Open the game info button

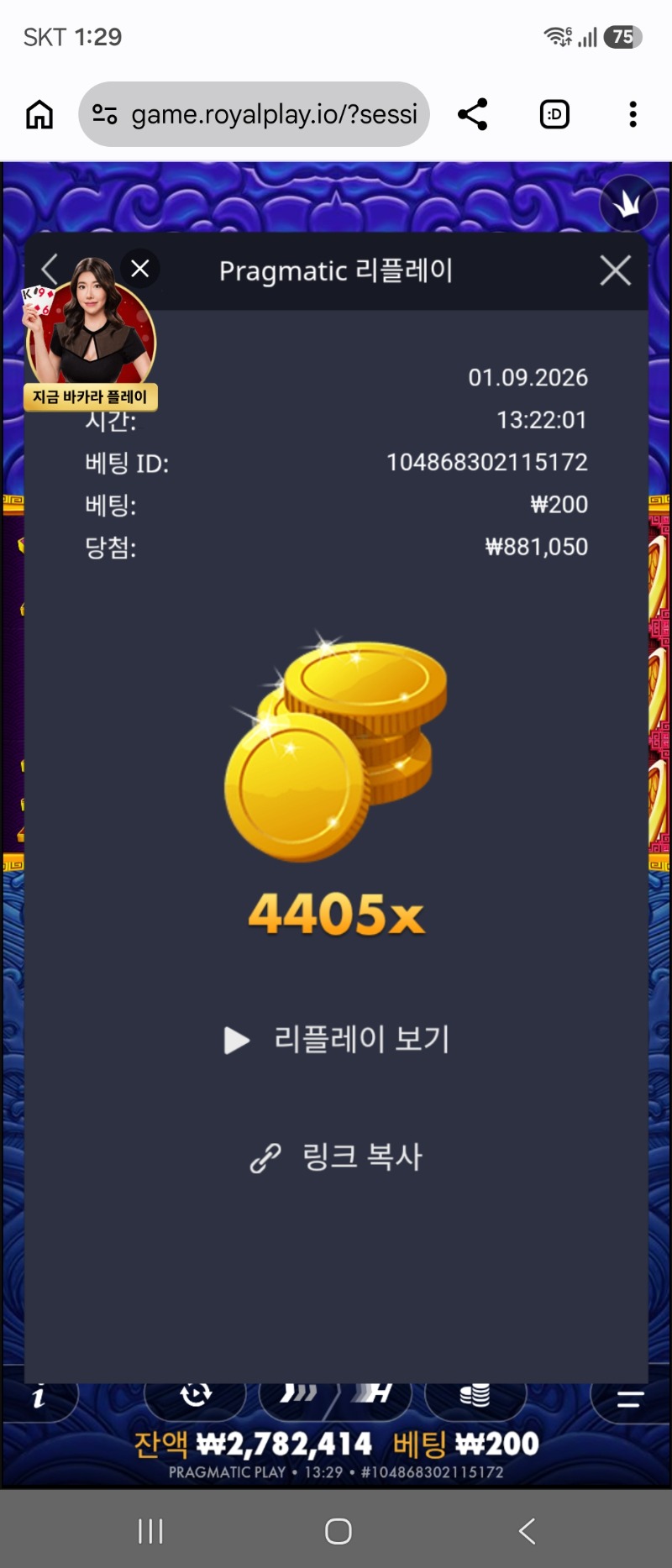pos(39,1396)
